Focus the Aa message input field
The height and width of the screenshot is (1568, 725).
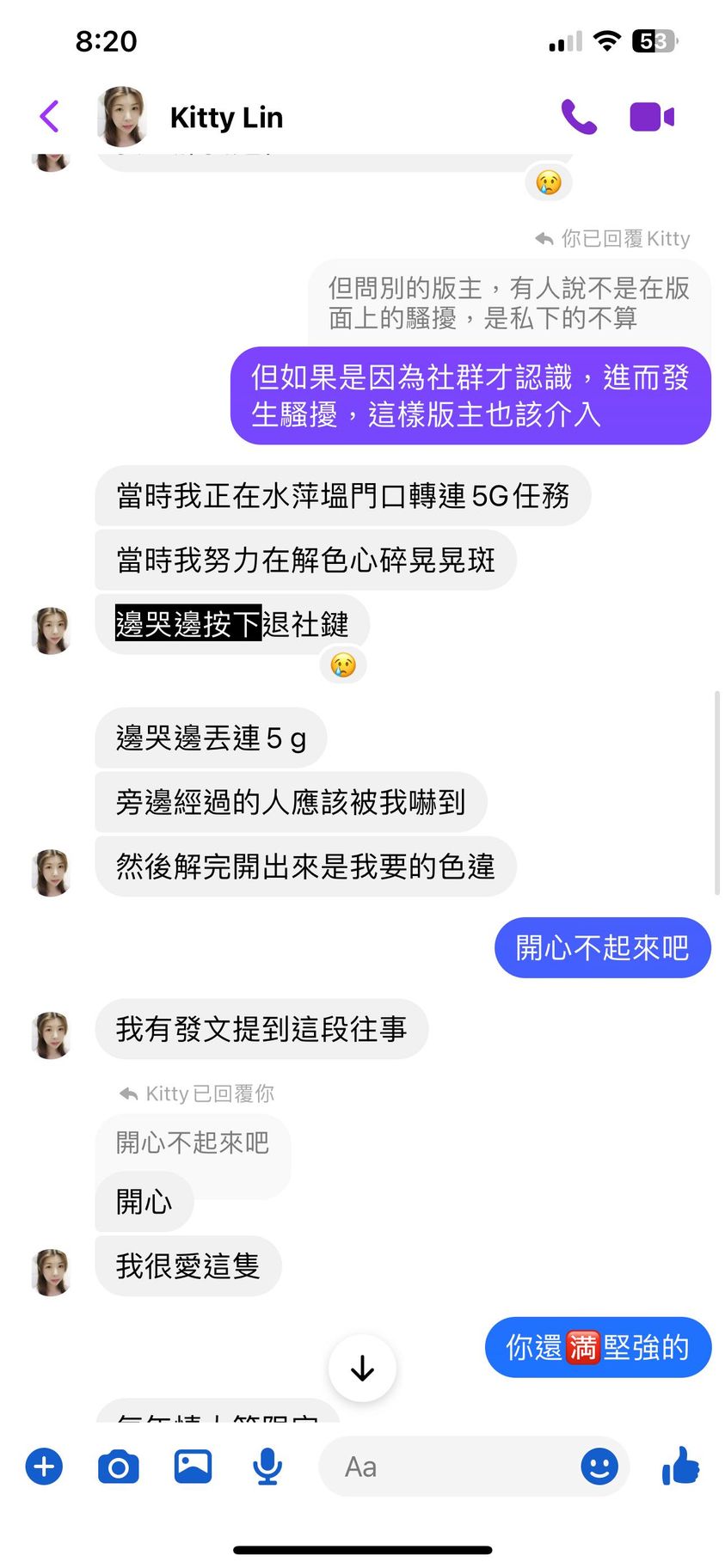click(x=447, y=1467)
